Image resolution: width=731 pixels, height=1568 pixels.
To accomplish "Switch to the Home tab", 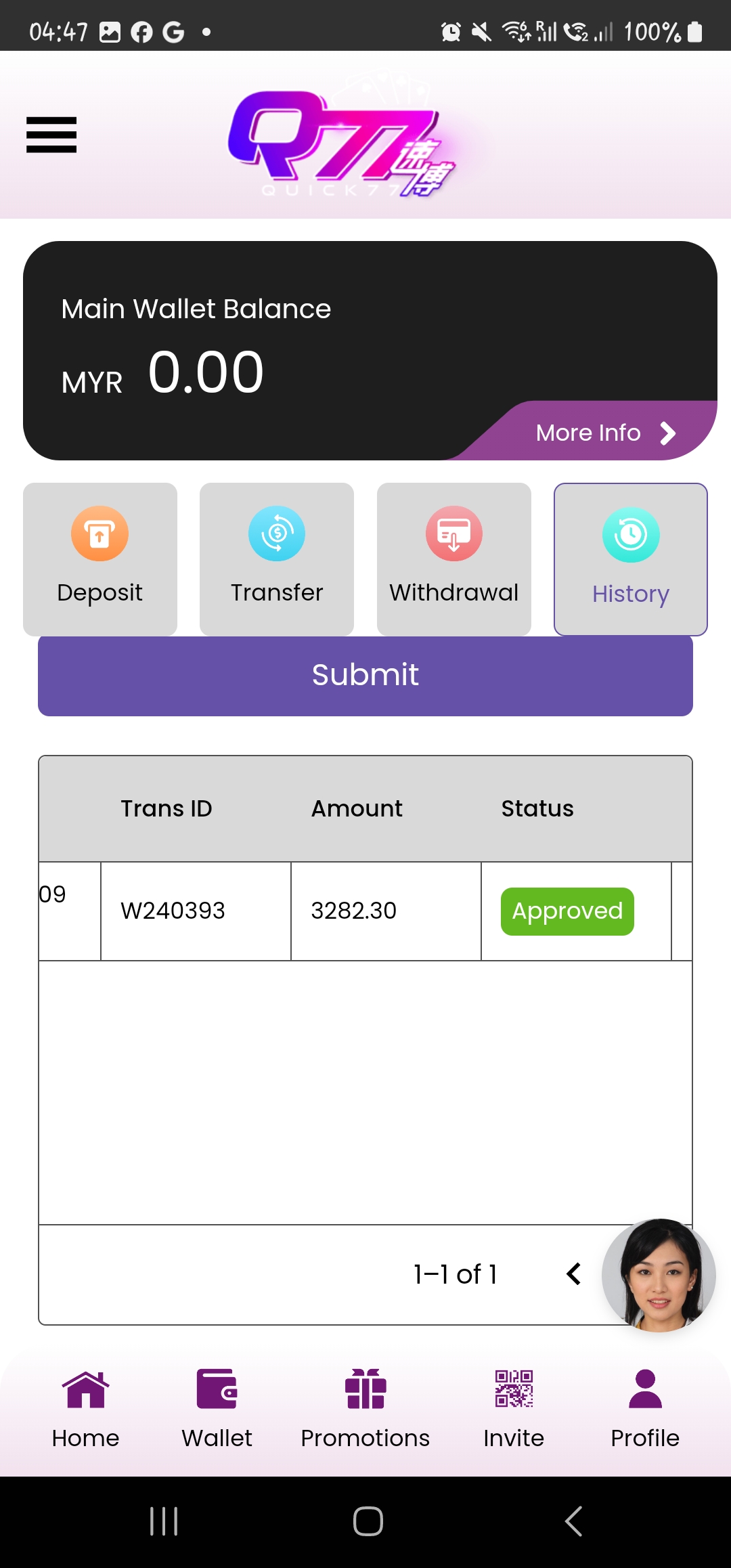I will [86, 1408].
